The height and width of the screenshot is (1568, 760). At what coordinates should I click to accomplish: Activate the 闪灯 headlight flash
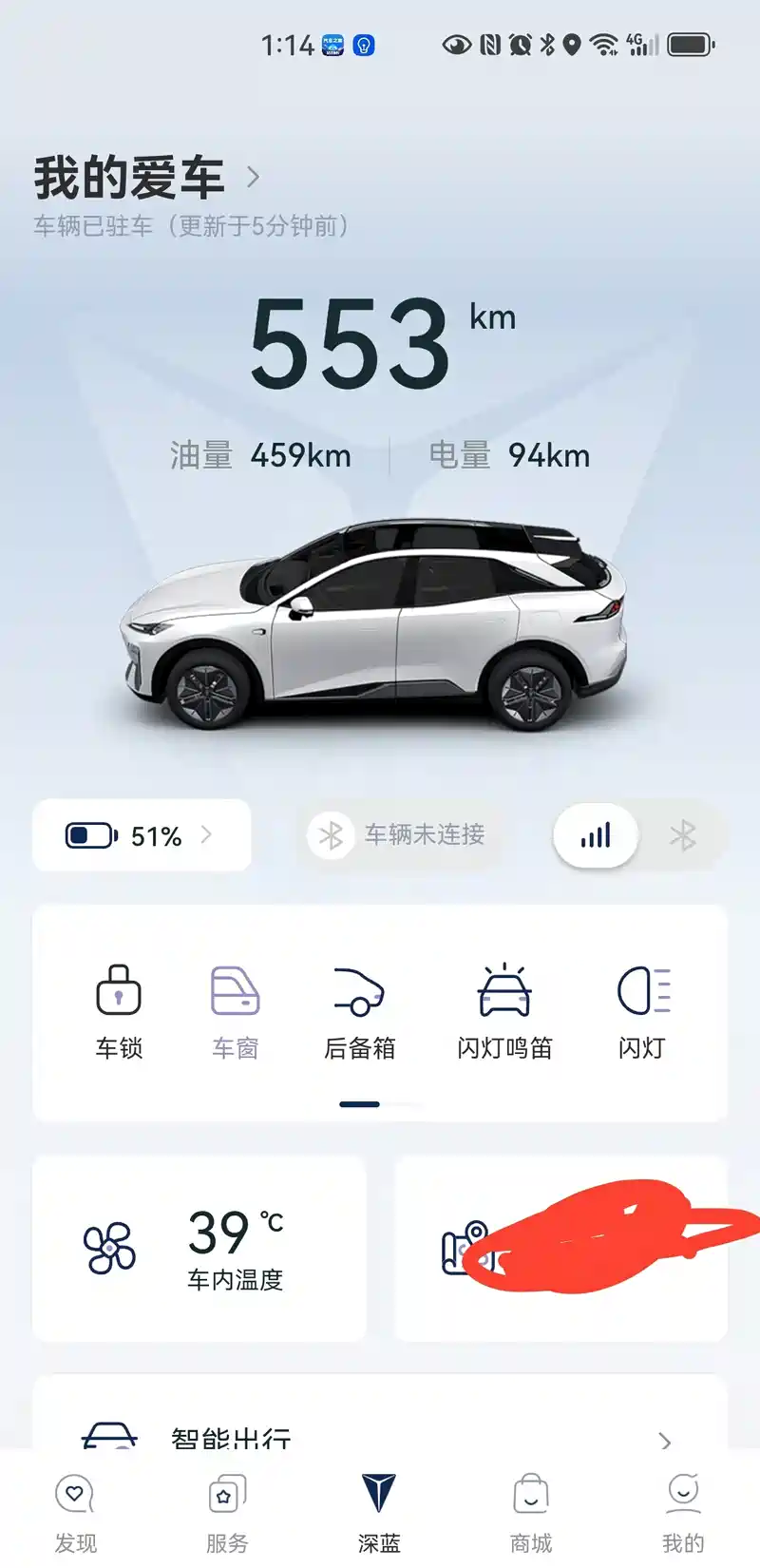pyautogui.click(x=643, y=1011)
